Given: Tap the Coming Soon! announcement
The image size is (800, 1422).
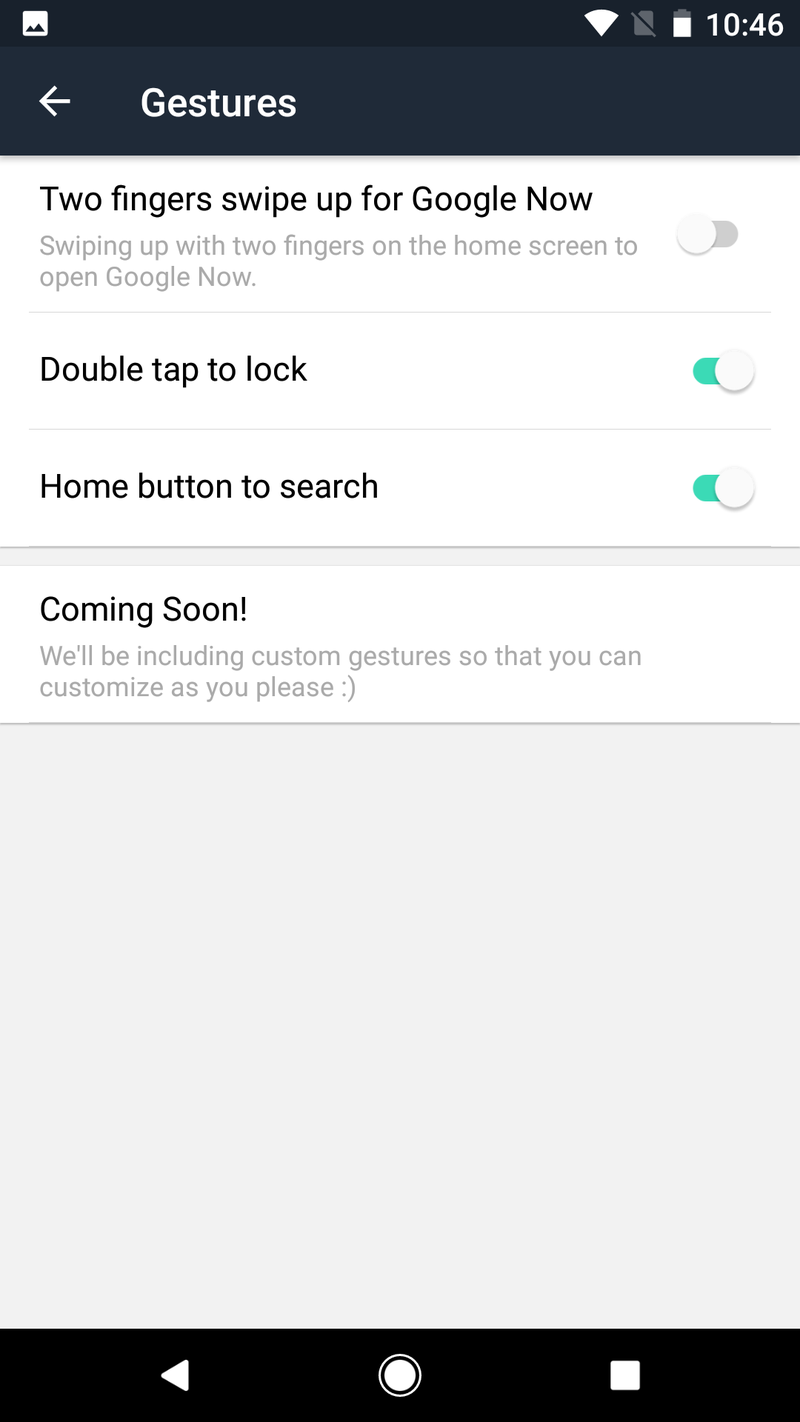Looking at the screenshot, I should coord(143,609).
